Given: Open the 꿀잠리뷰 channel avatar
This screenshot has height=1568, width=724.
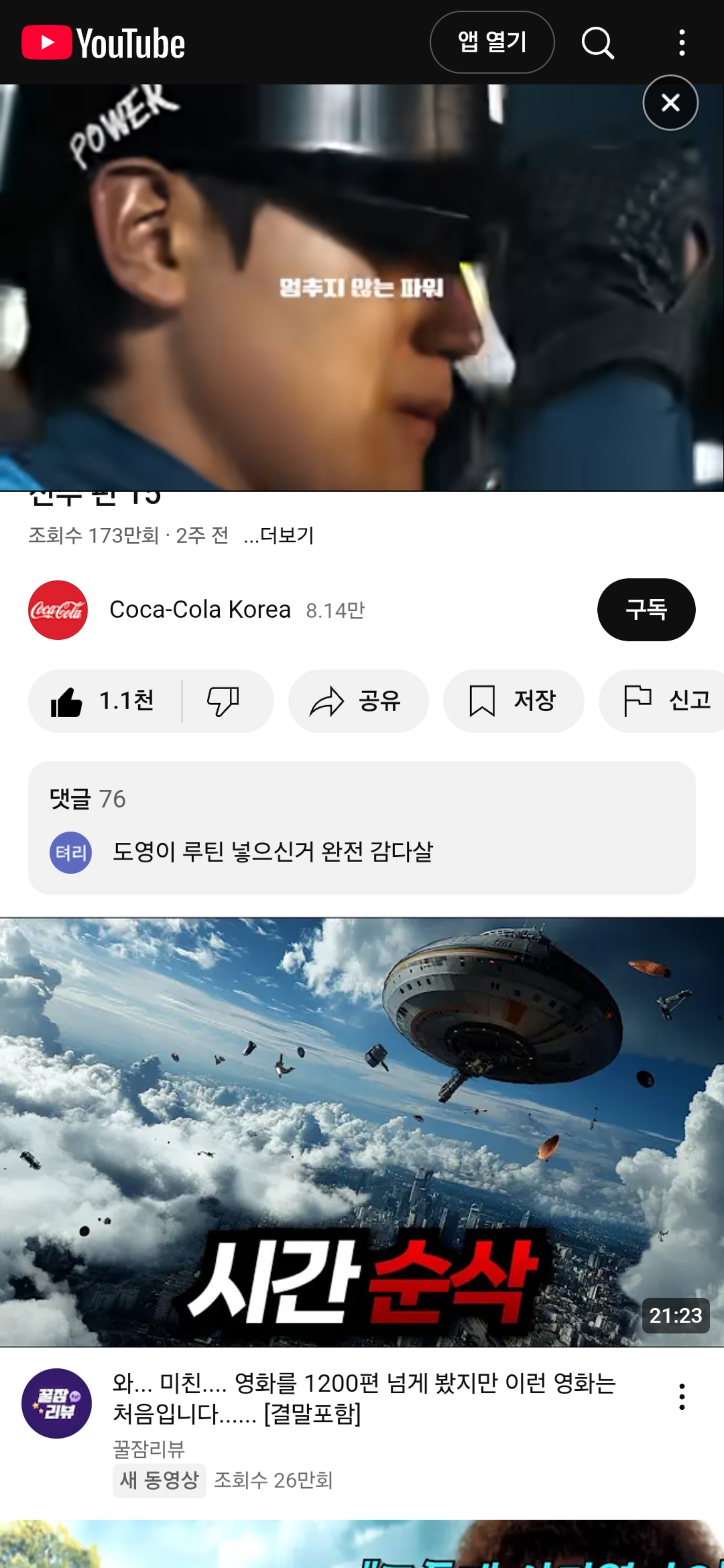Looking at the screenshot, I should tap(57, 1403).
